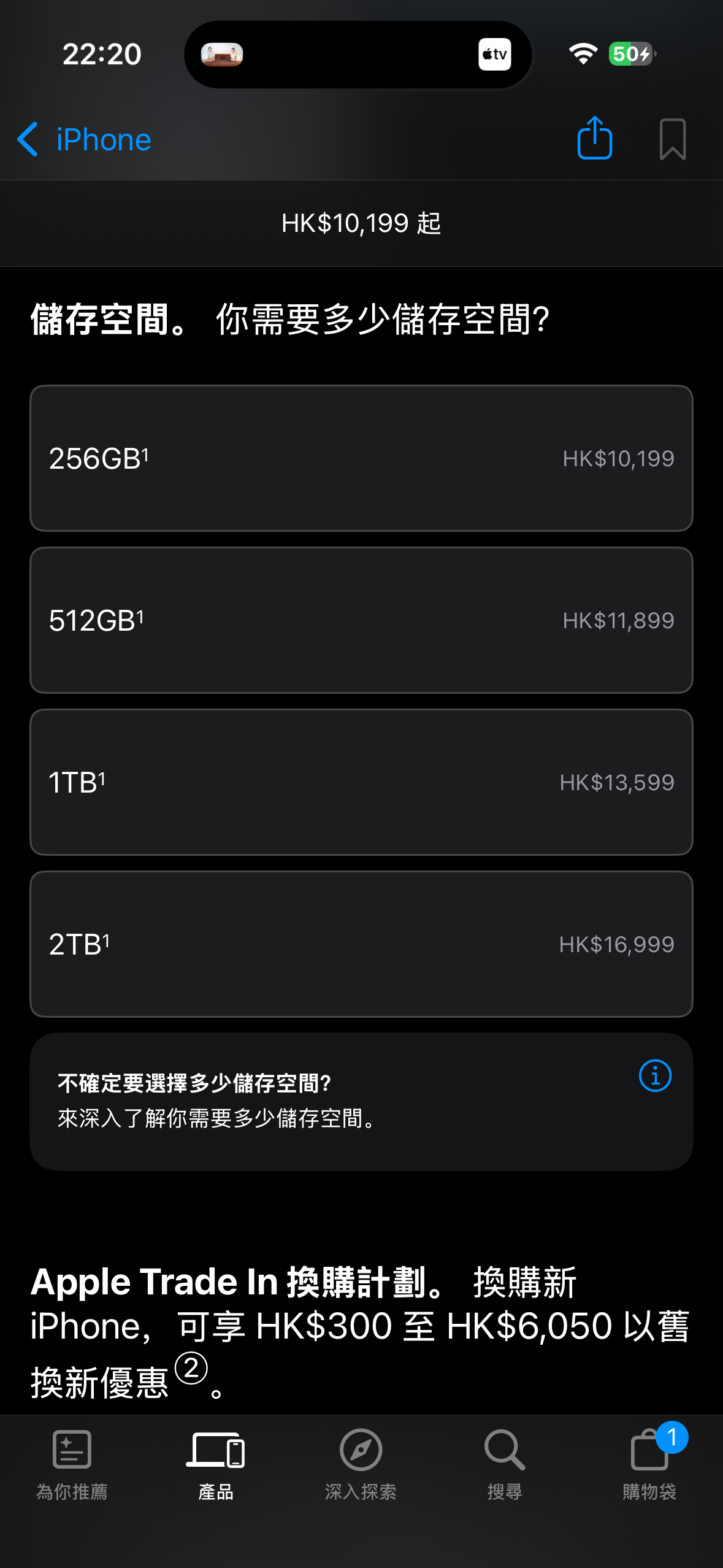Bookmark this iPhone product
The width and height of the screenshot is (723, 1568).
click(672, 140)
